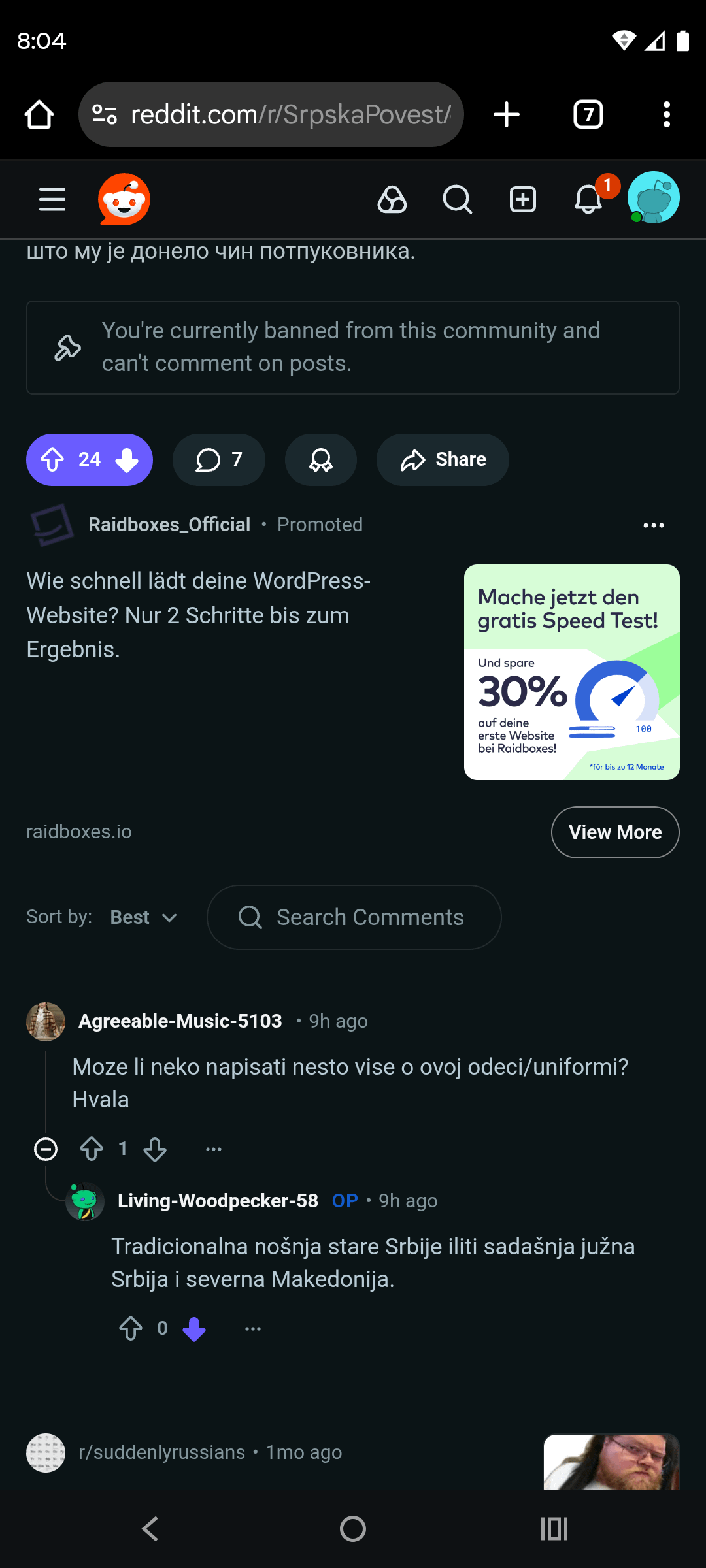Open the notifications bell
Viewport: 706px width, 1568px height.
point(588,199)
